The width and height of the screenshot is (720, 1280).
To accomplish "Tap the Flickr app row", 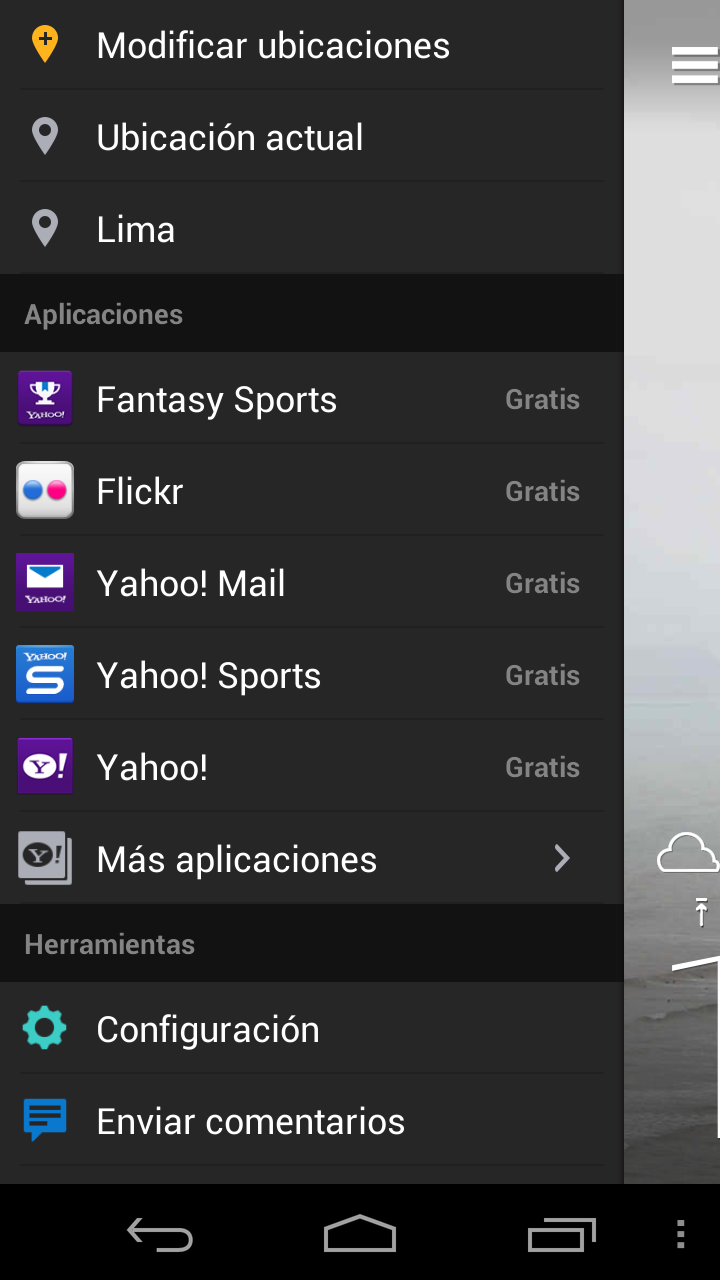I will coord(311,490).
